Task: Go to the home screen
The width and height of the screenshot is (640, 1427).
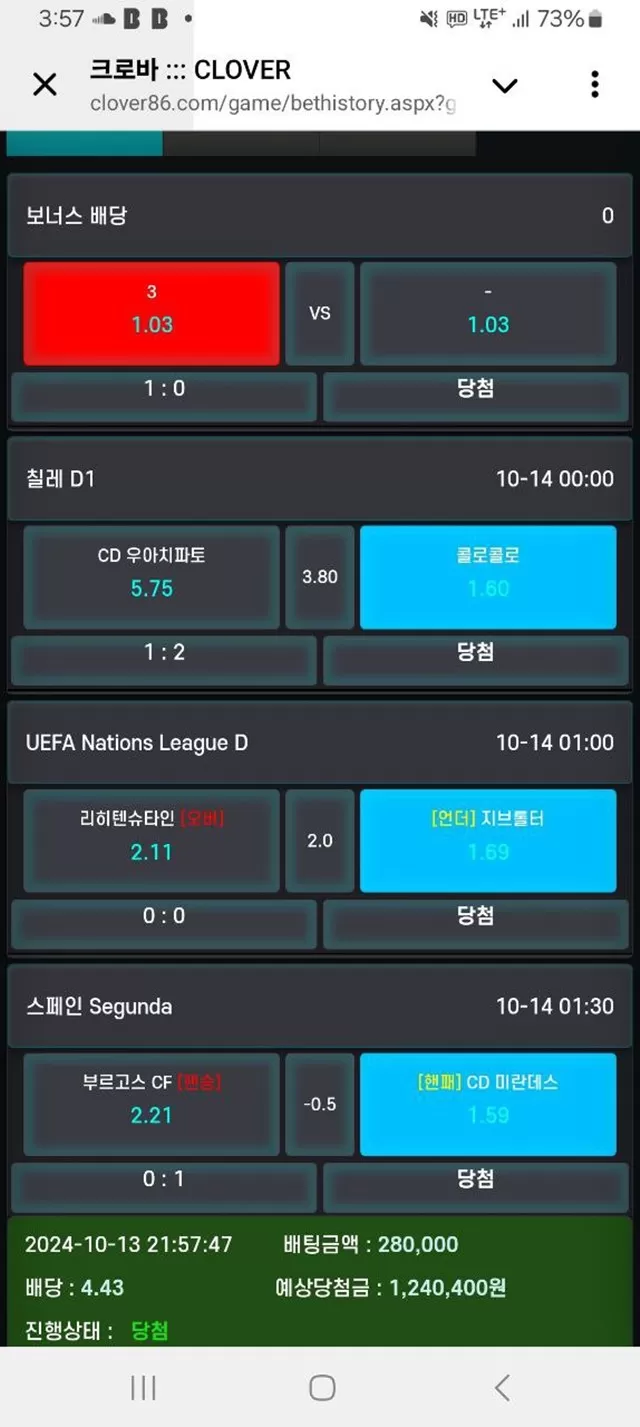Action: [x=322, y=1387]
